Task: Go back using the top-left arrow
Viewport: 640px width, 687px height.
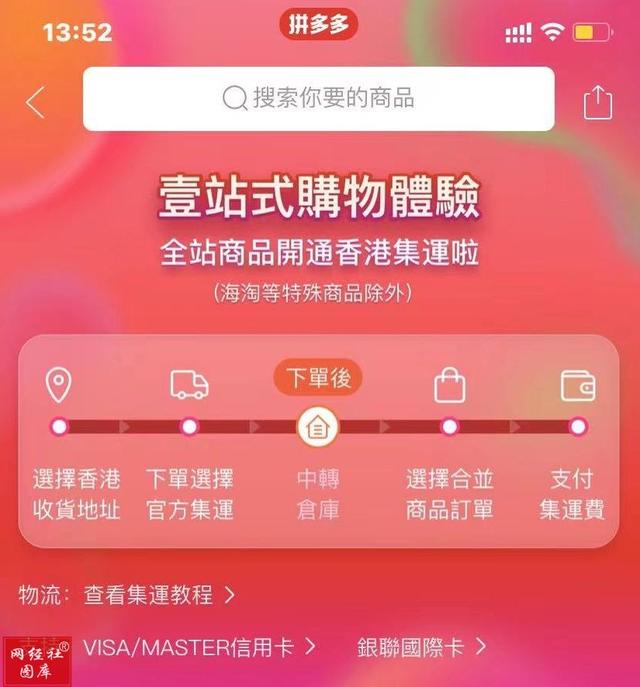Action: click(36, 102)
